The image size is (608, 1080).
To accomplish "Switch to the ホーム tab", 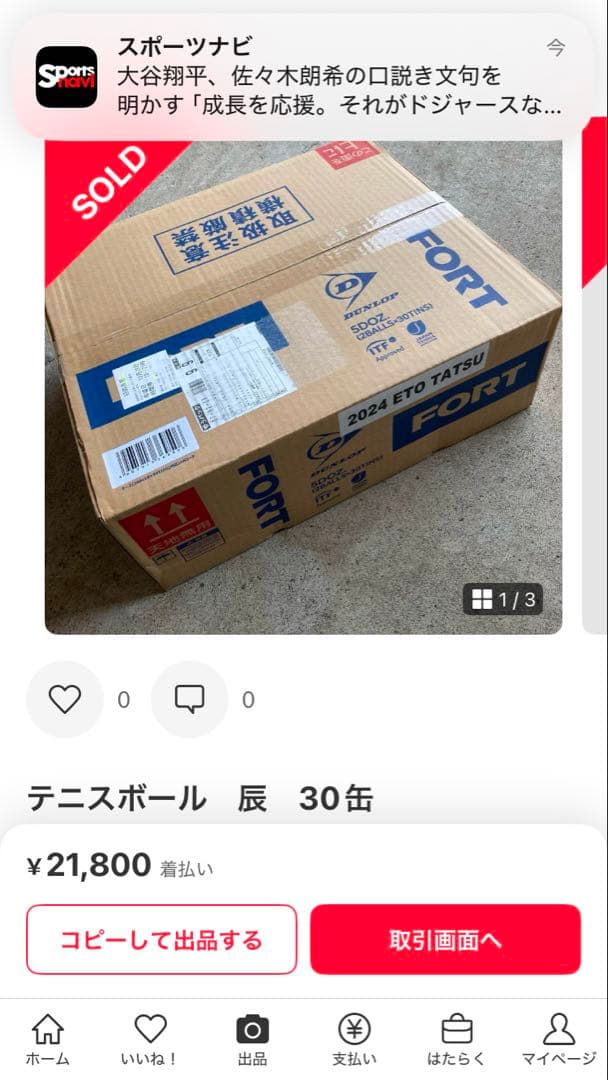I will click(x=47, y=1040).
